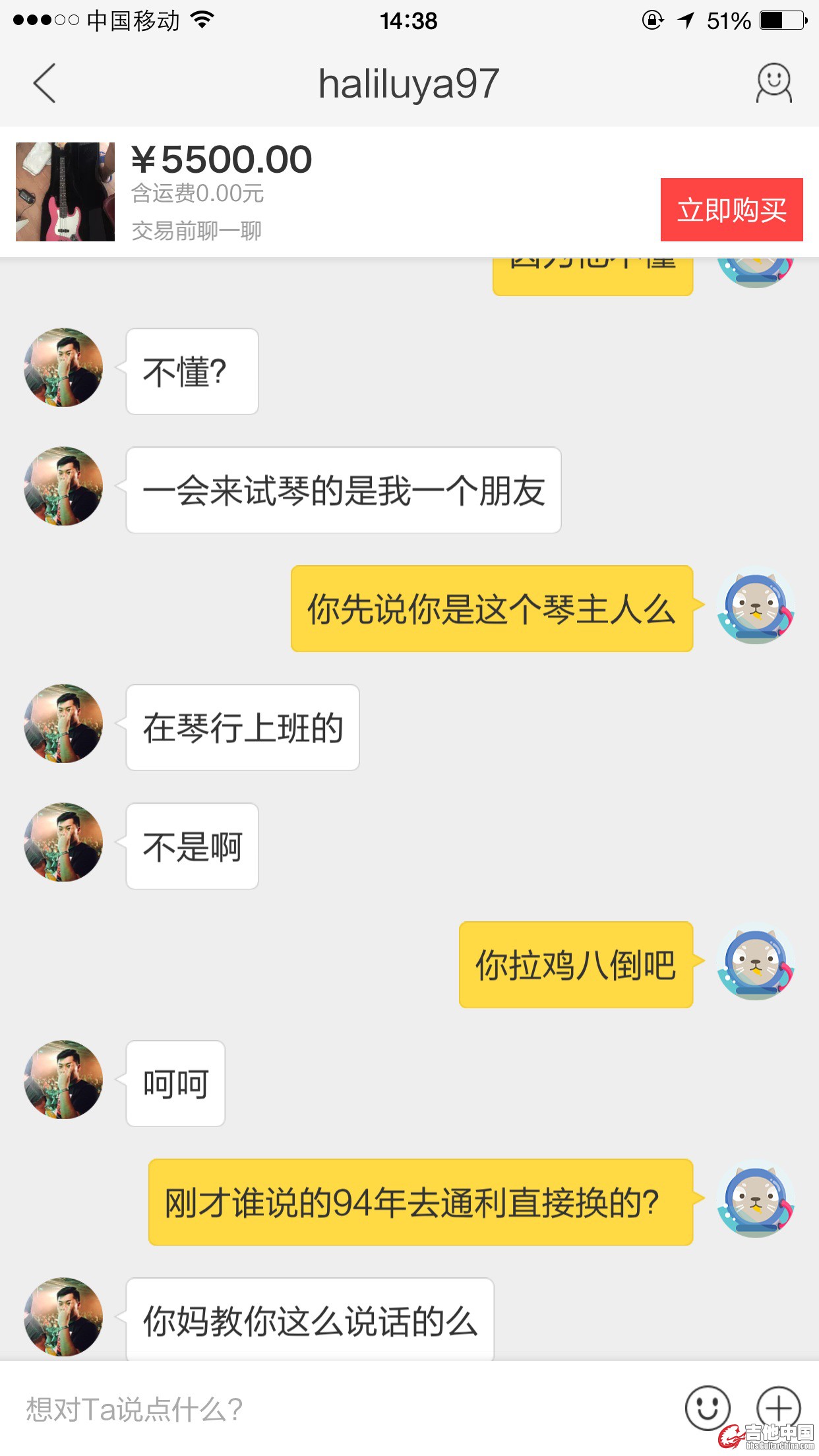The height and width of the screenshot is (1456, 819).
Task: Tap 立即购买 to buy now
Action: pyautogui.click(x=731, y=210)
